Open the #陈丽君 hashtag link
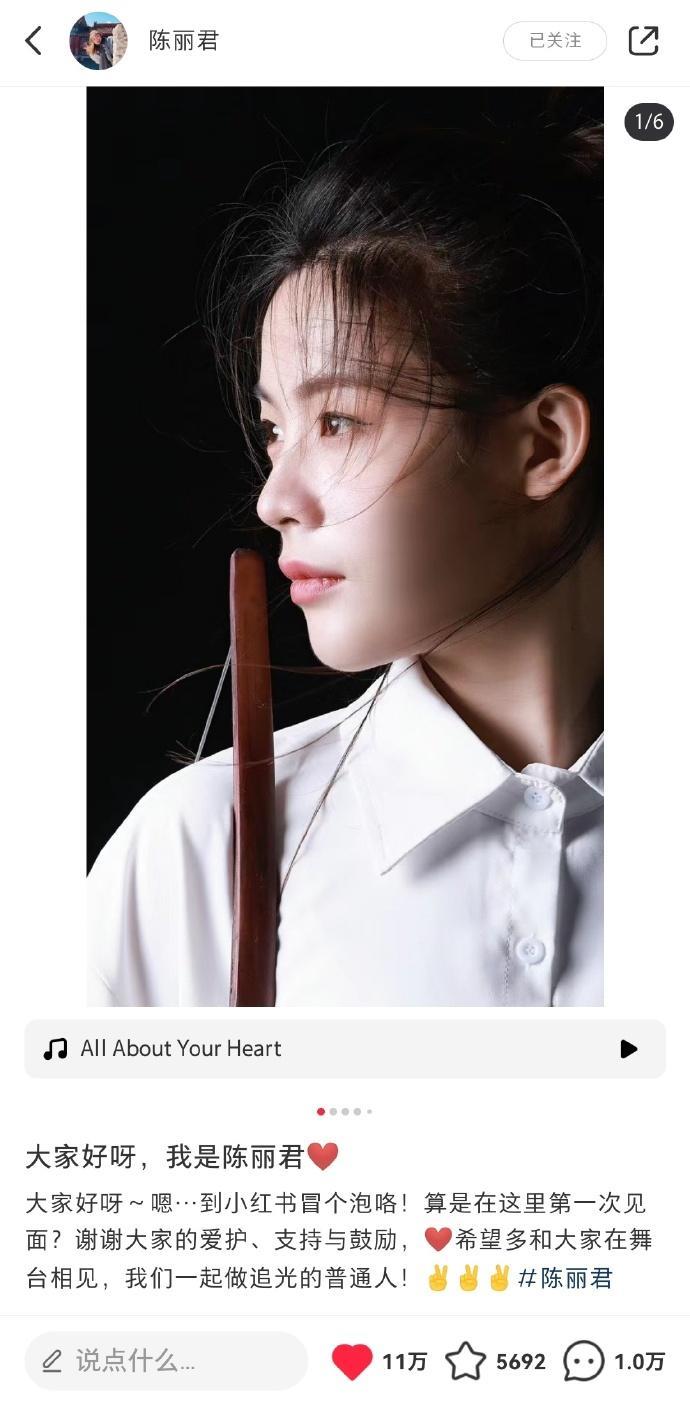The height and width of the screenshot is (1406, 690). [565, 1278]
